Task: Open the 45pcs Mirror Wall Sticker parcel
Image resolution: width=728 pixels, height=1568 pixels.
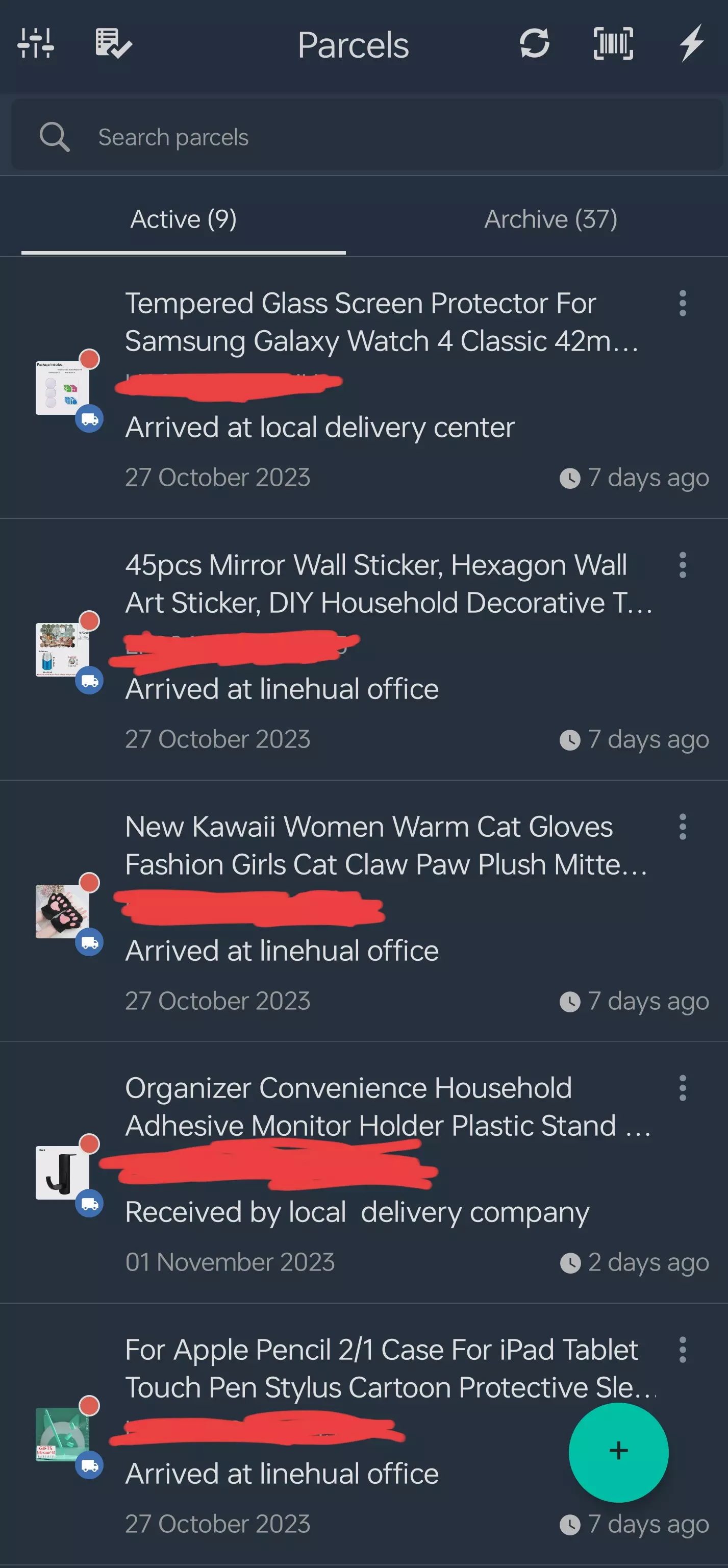Action: click(364, 650)
